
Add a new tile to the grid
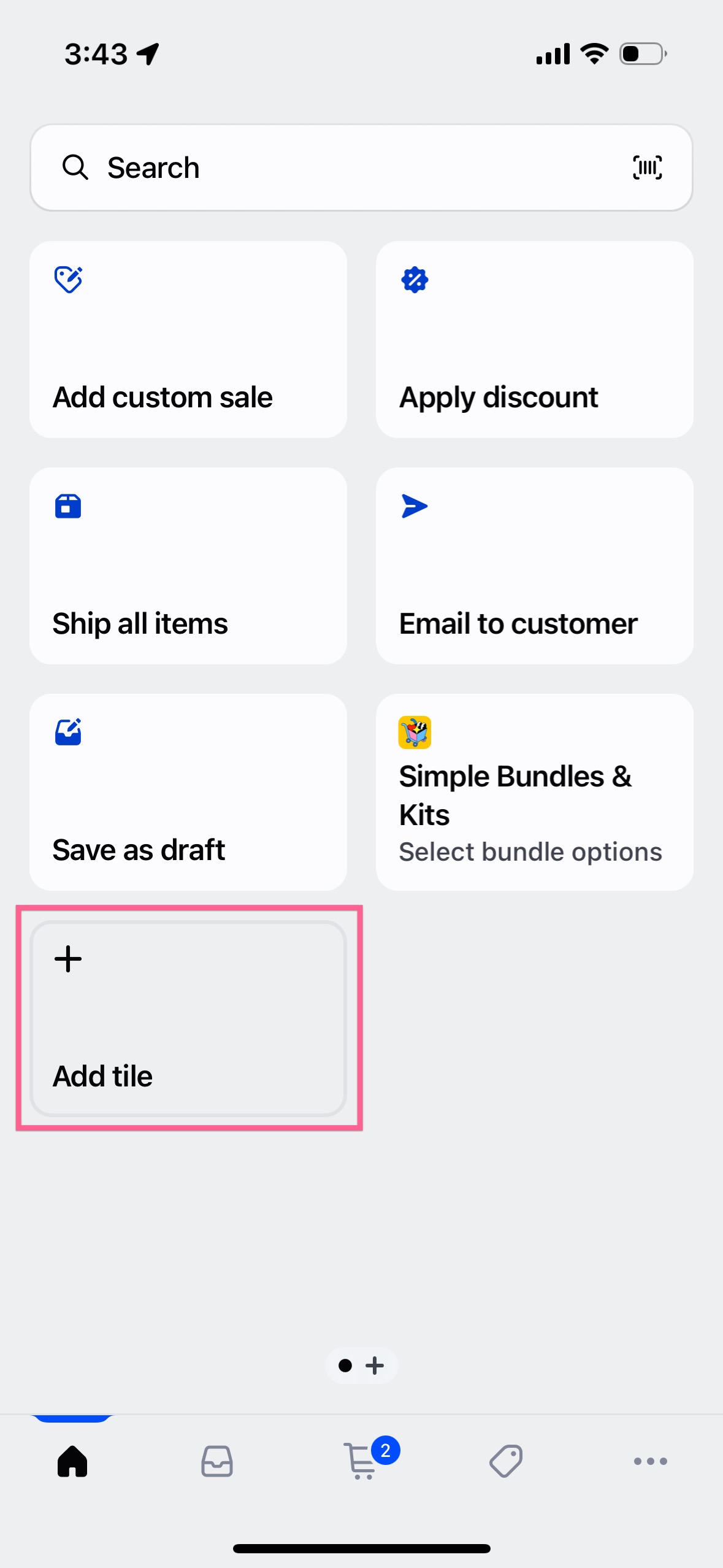188,1018
